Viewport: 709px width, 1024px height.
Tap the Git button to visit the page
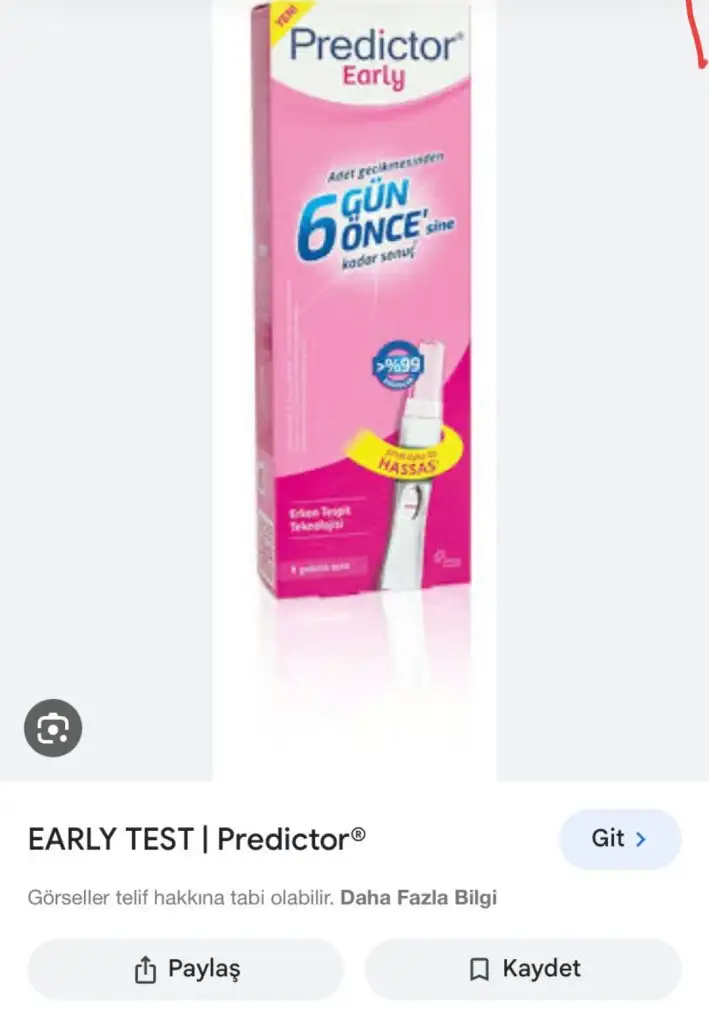coord(620,839)
